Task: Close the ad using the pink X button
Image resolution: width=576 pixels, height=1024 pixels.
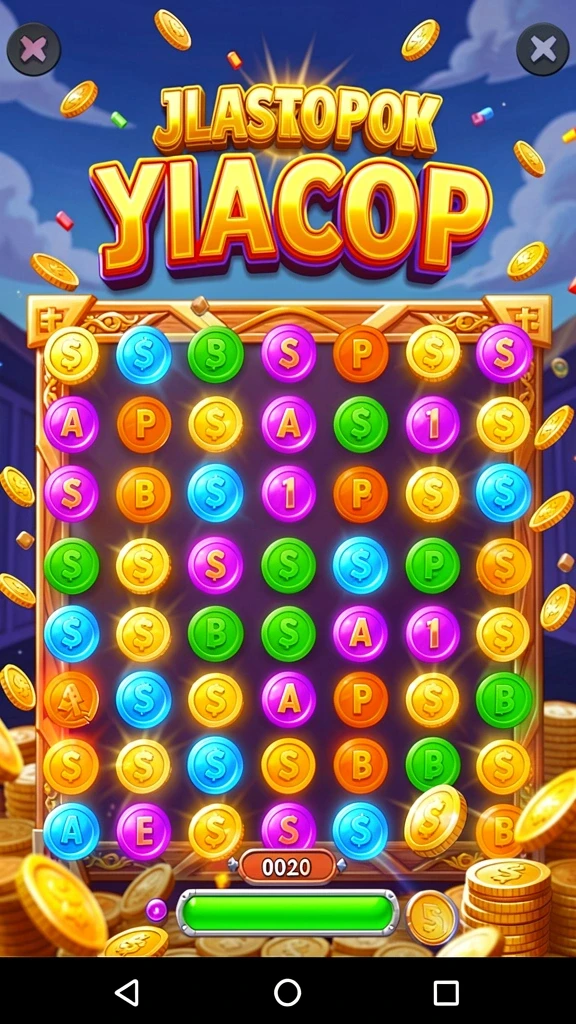Action: (33, 49)
